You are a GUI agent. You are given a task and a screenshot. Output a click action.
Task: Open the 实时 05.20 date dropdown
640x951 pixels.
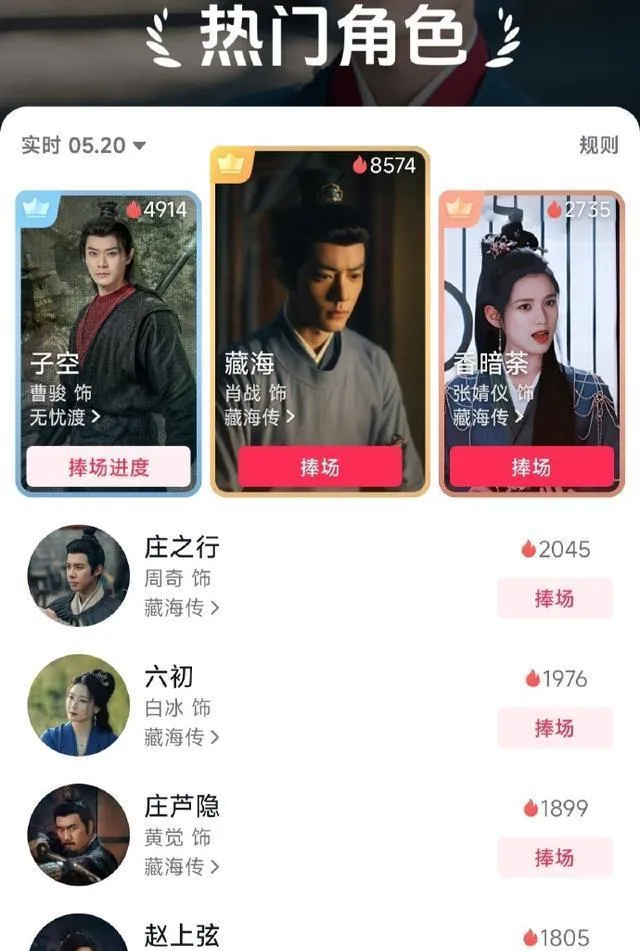pyautogui.click(x=84, y=146)
